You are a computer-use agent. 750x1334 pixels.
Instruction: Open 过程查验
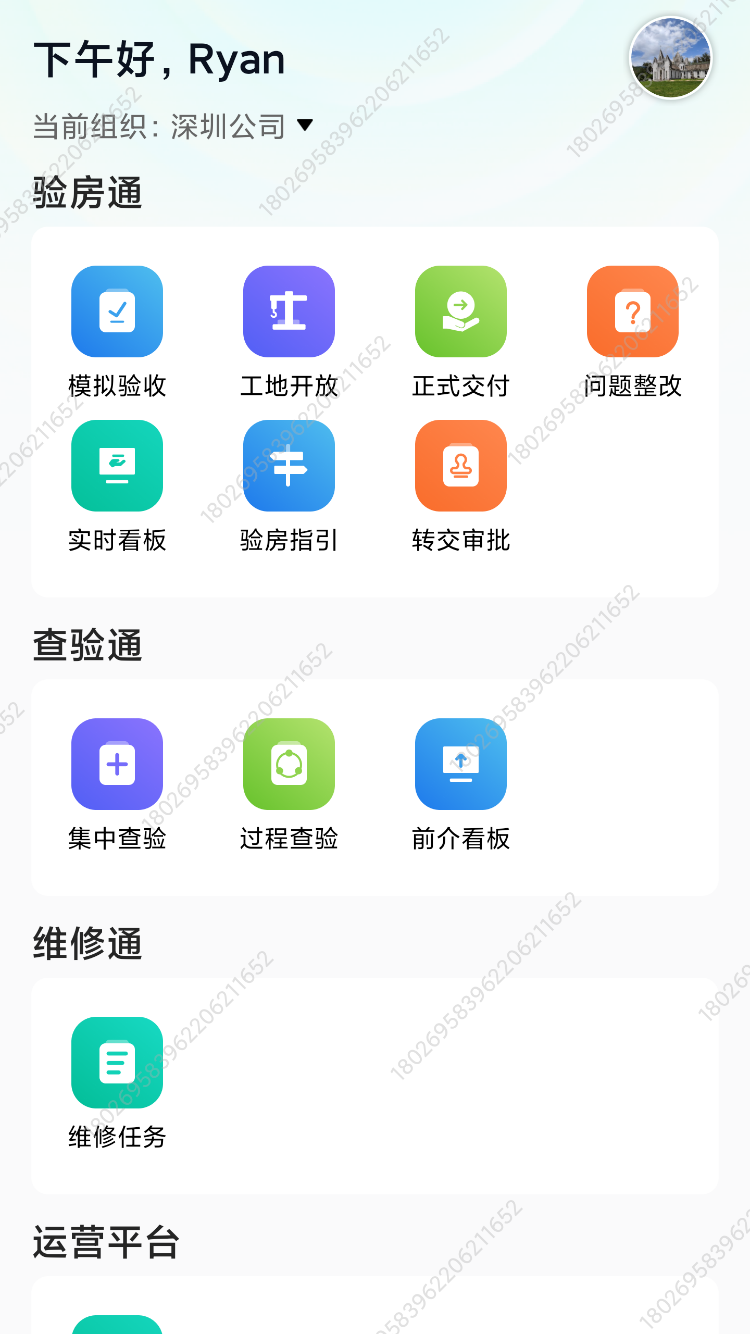tap(289, 764)
